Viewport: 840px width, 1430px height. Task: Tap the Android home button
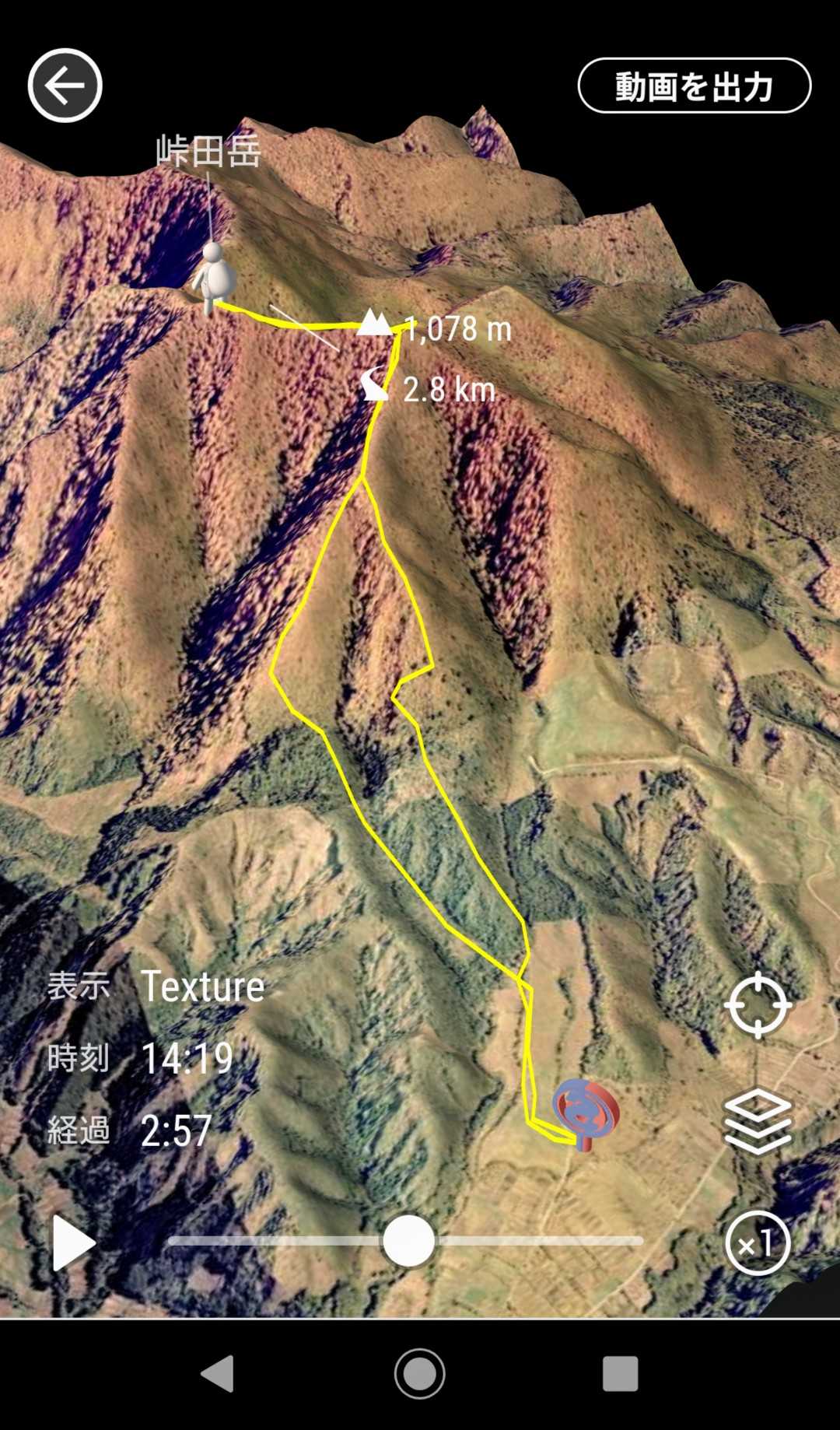point(420,1374)
